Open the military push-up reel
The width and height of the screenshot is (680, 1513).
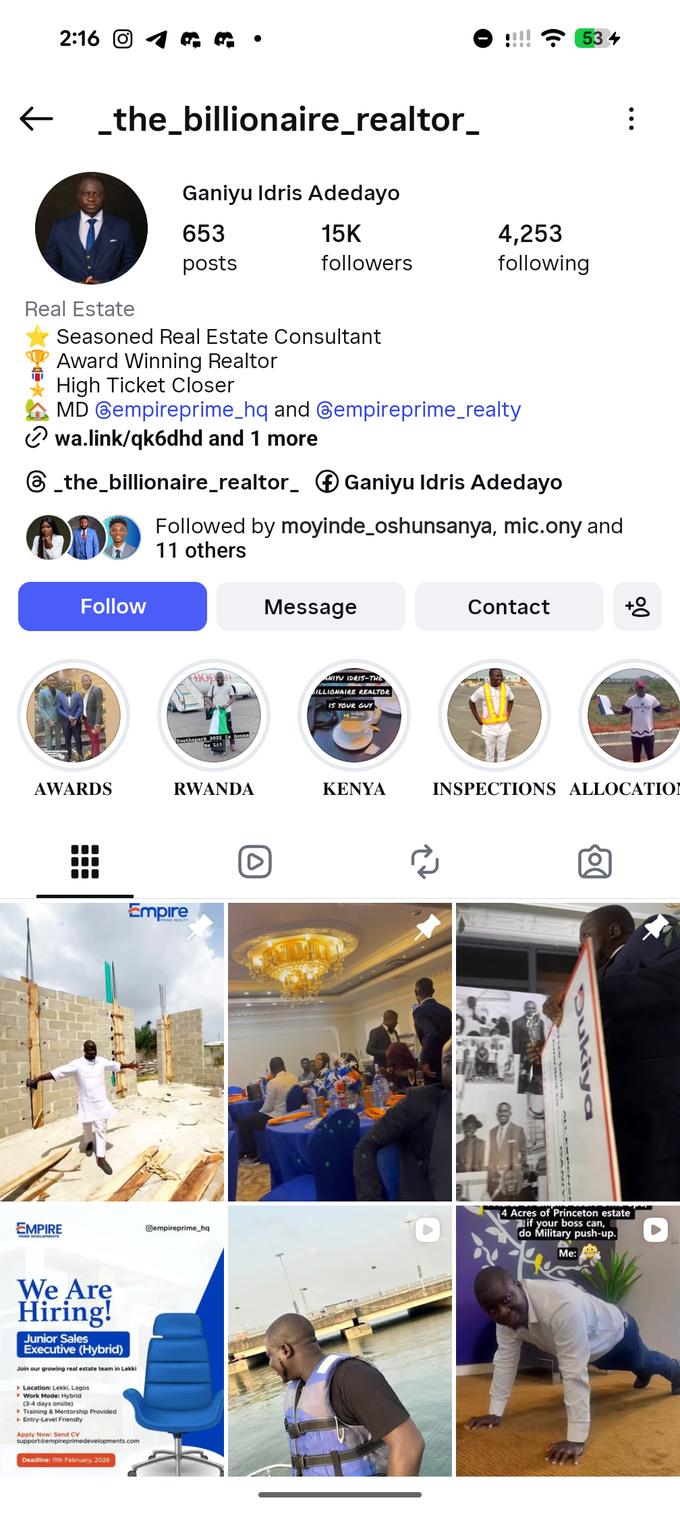(567, 1340)
